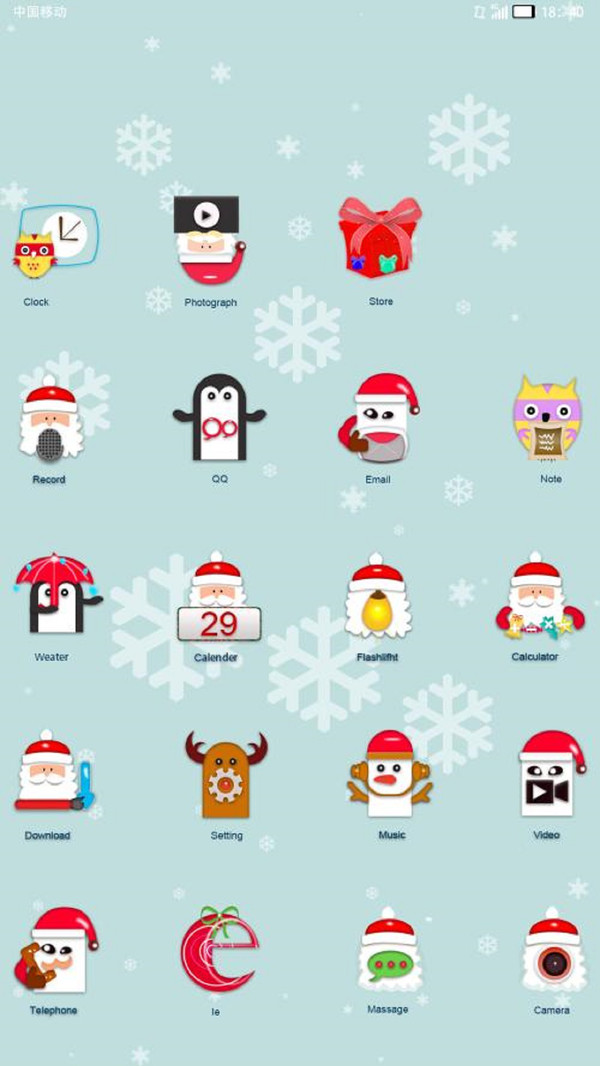Go to the Setting reindeer icon
The image size is (600, 1066).
[226, 775]
